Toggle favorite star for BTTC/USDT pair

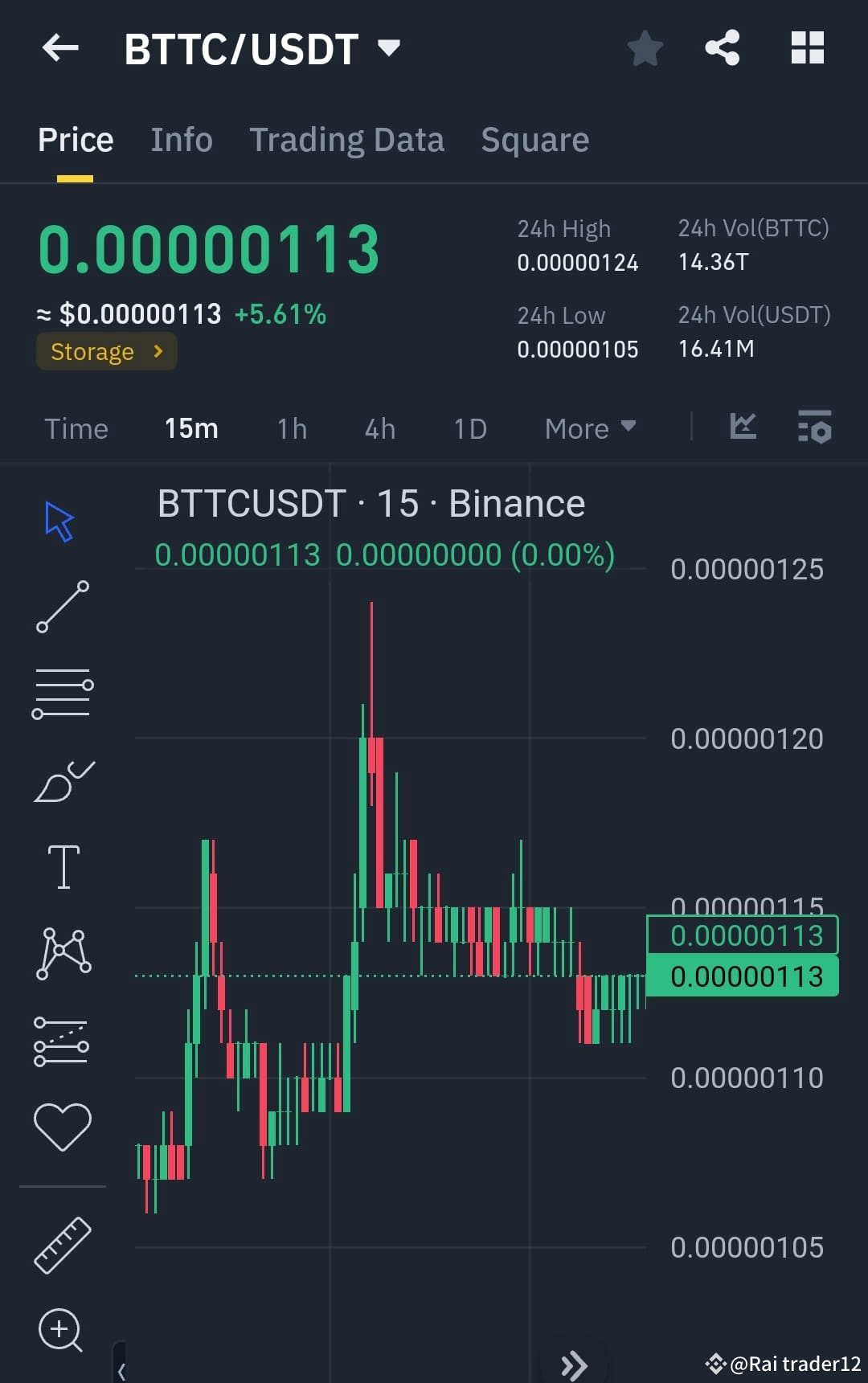645,48
